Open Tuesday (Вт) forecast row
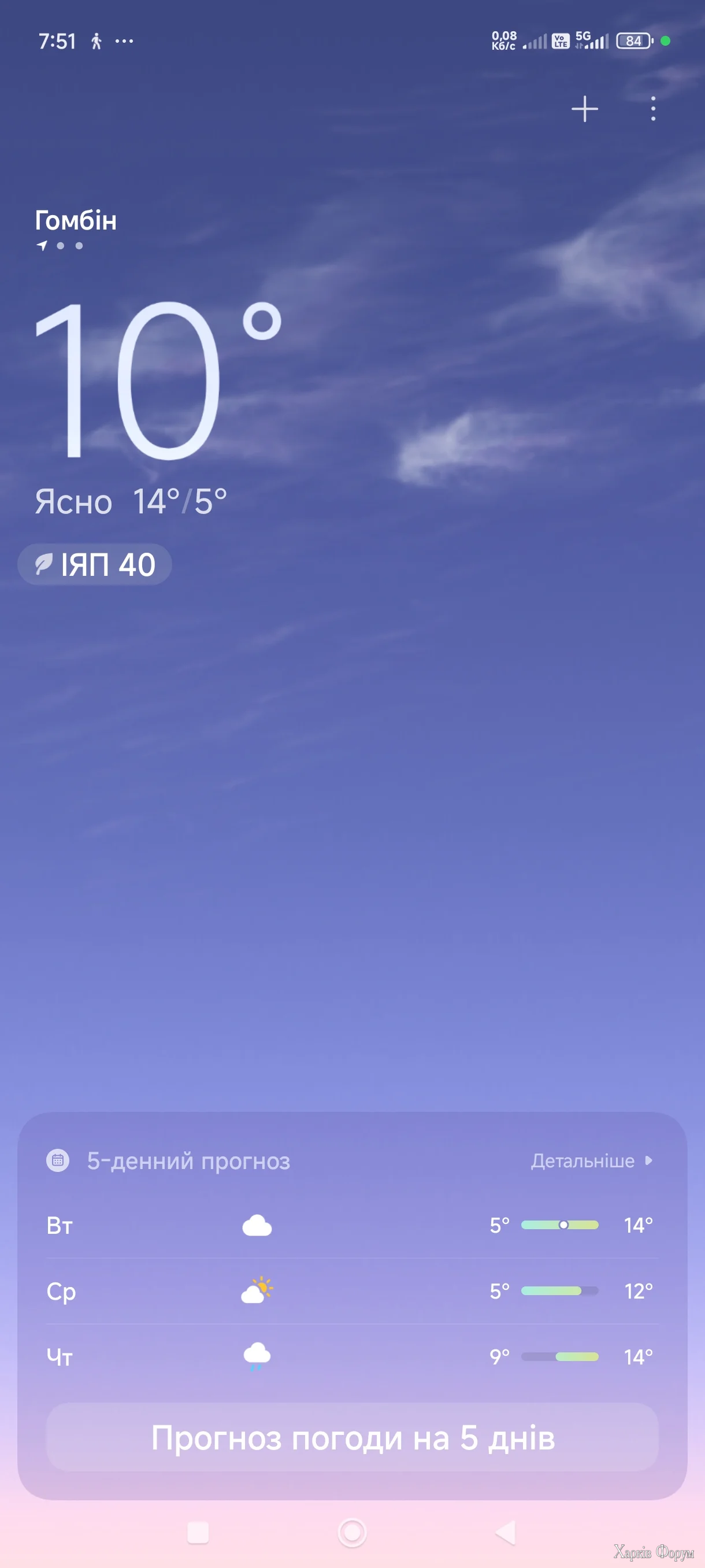705x1568 pixels. coord(352,1225)
